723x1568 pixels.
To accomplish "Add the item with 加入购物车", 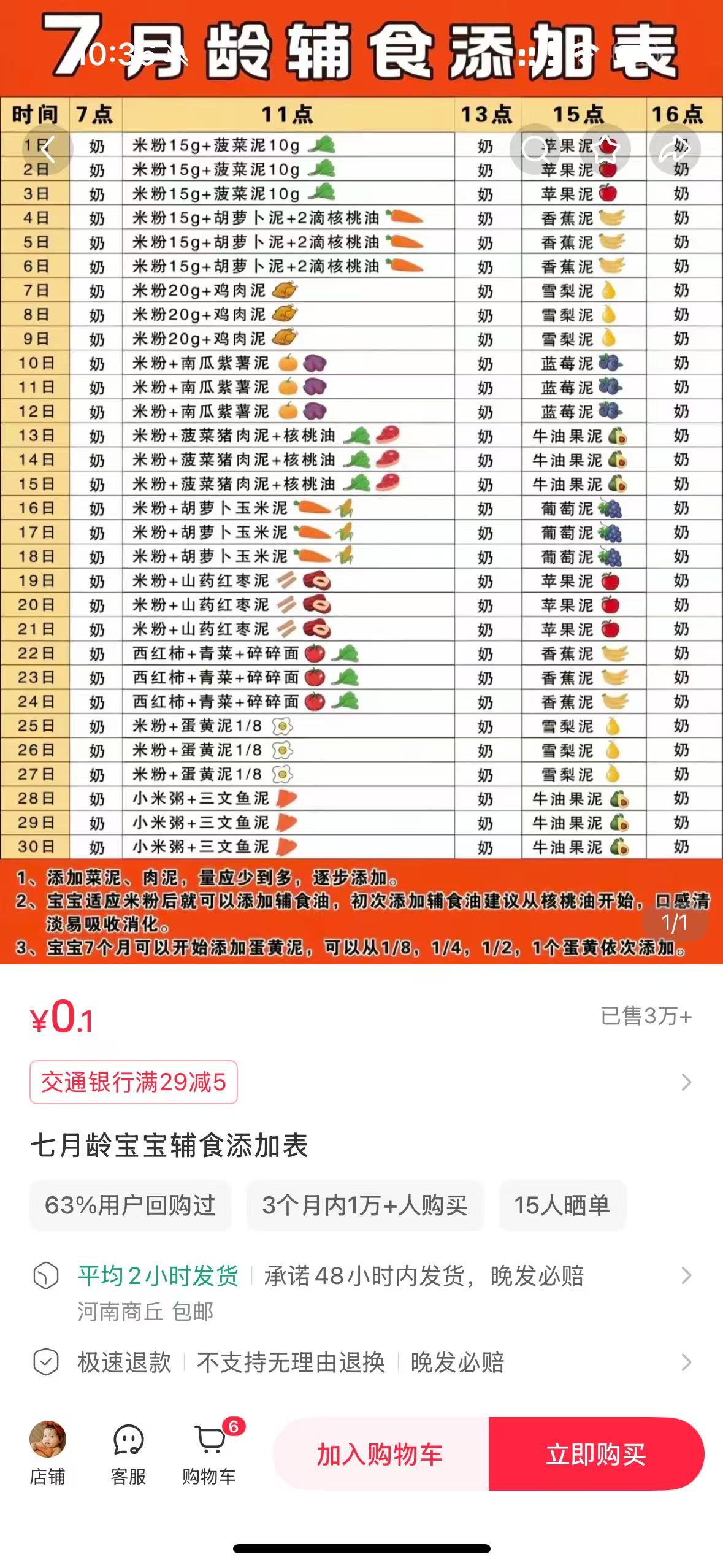I will [x=380, y=1454].
